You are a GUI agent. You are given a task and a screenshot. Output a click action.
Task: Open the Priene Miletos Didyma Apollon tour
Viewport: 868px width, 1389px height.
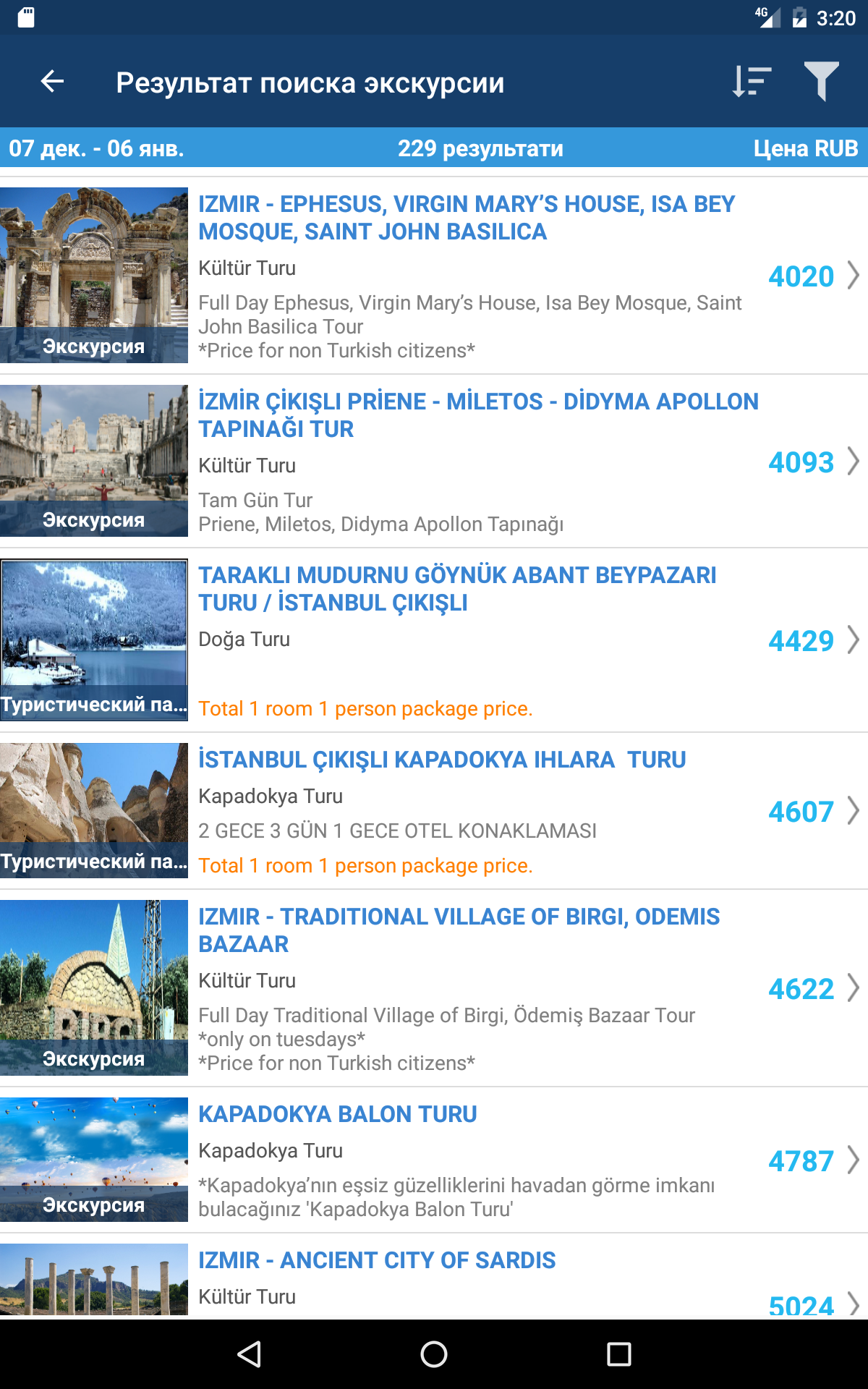[x=434, y=461]
